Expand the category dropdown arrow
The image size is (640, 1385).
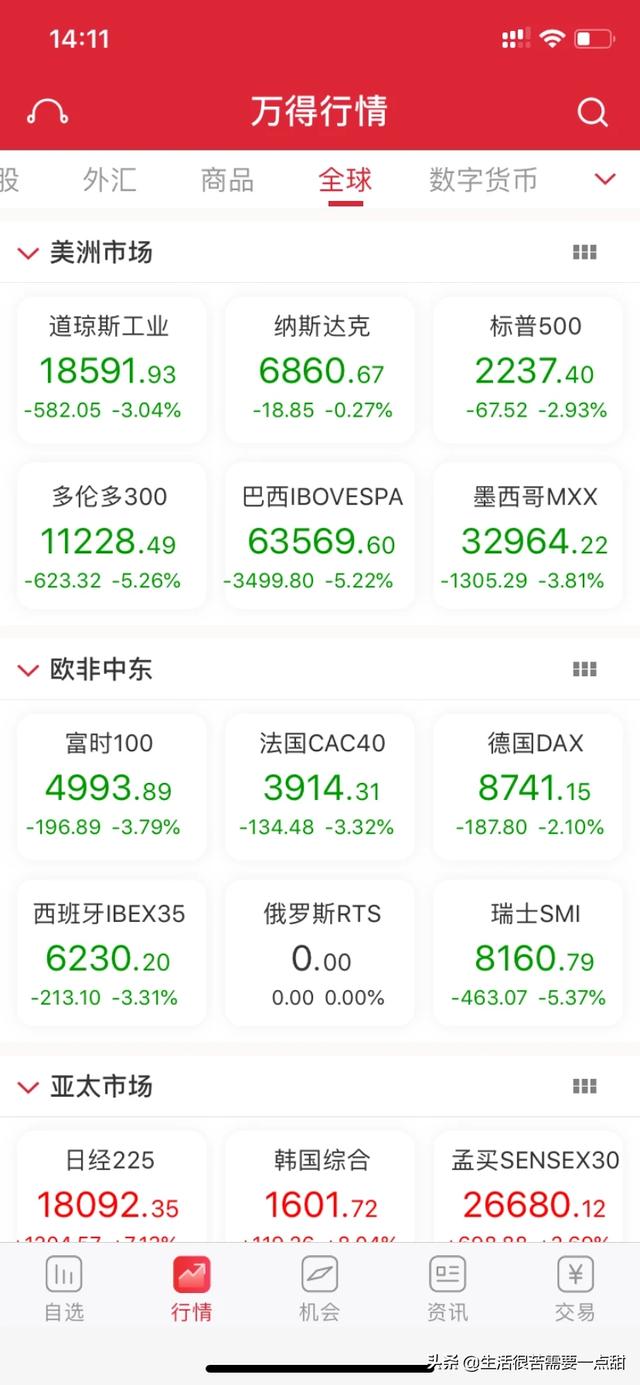(x=605, y=179)
